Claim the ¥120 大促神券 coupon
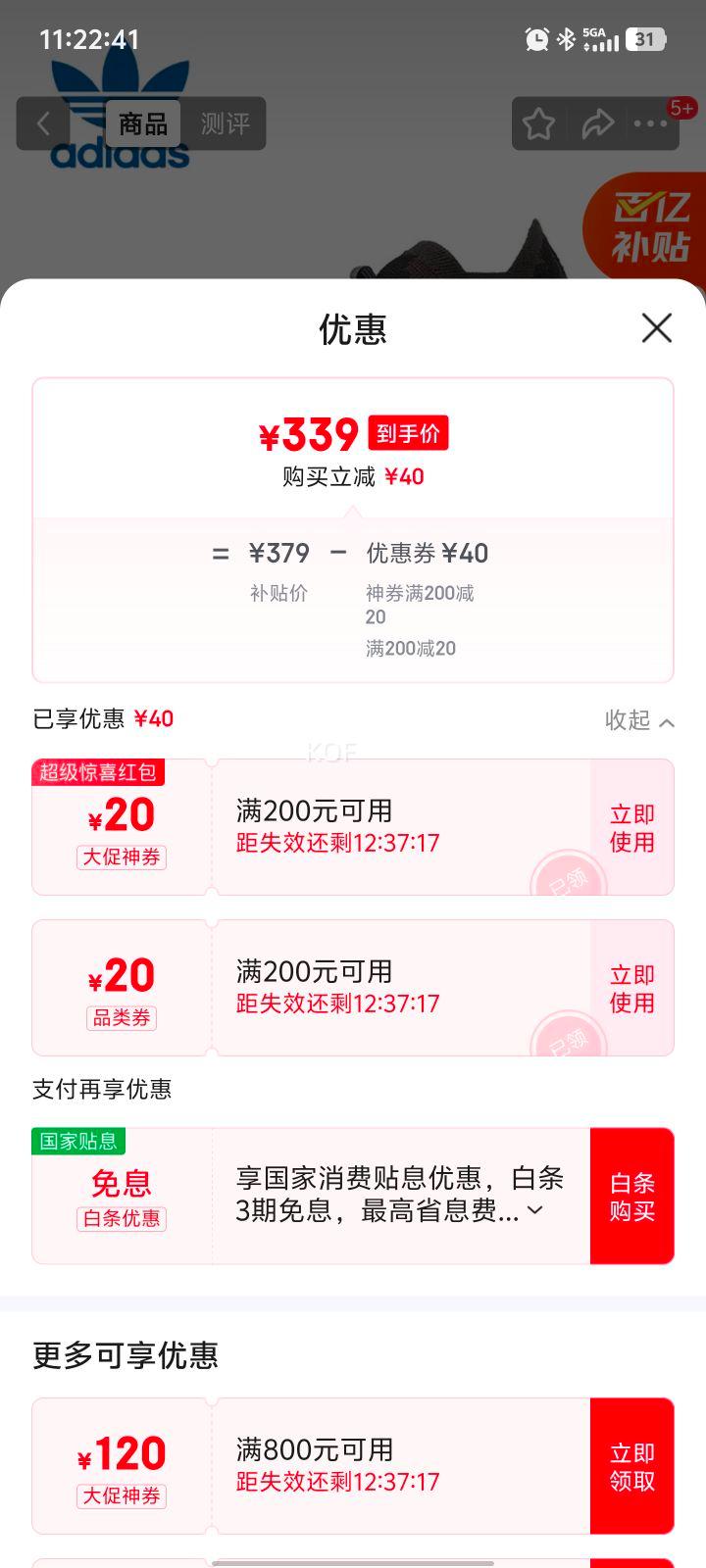The image size is (706, 1568). point(631,1466)
